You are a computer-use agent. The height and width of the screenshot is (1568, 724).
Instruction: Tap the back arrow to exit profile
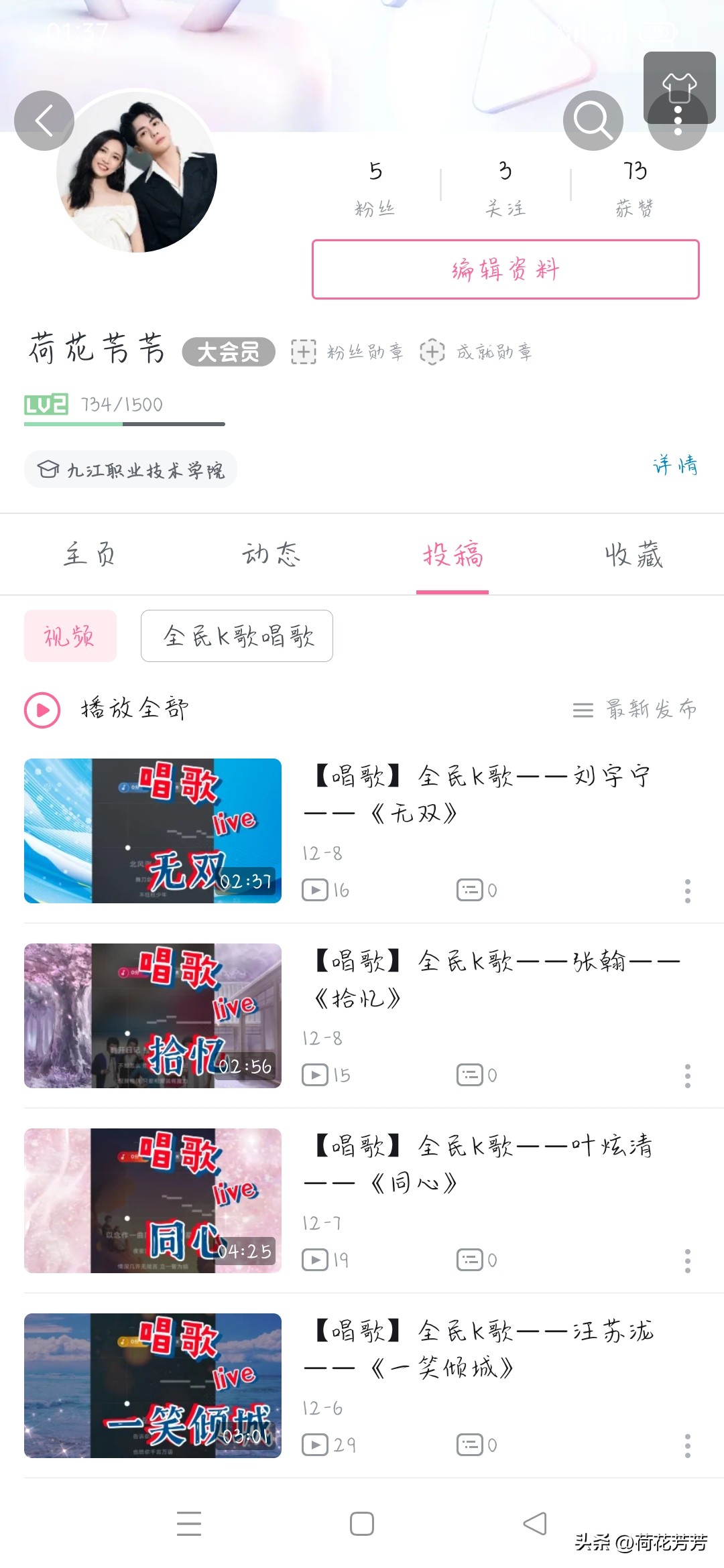click(43, 121)
